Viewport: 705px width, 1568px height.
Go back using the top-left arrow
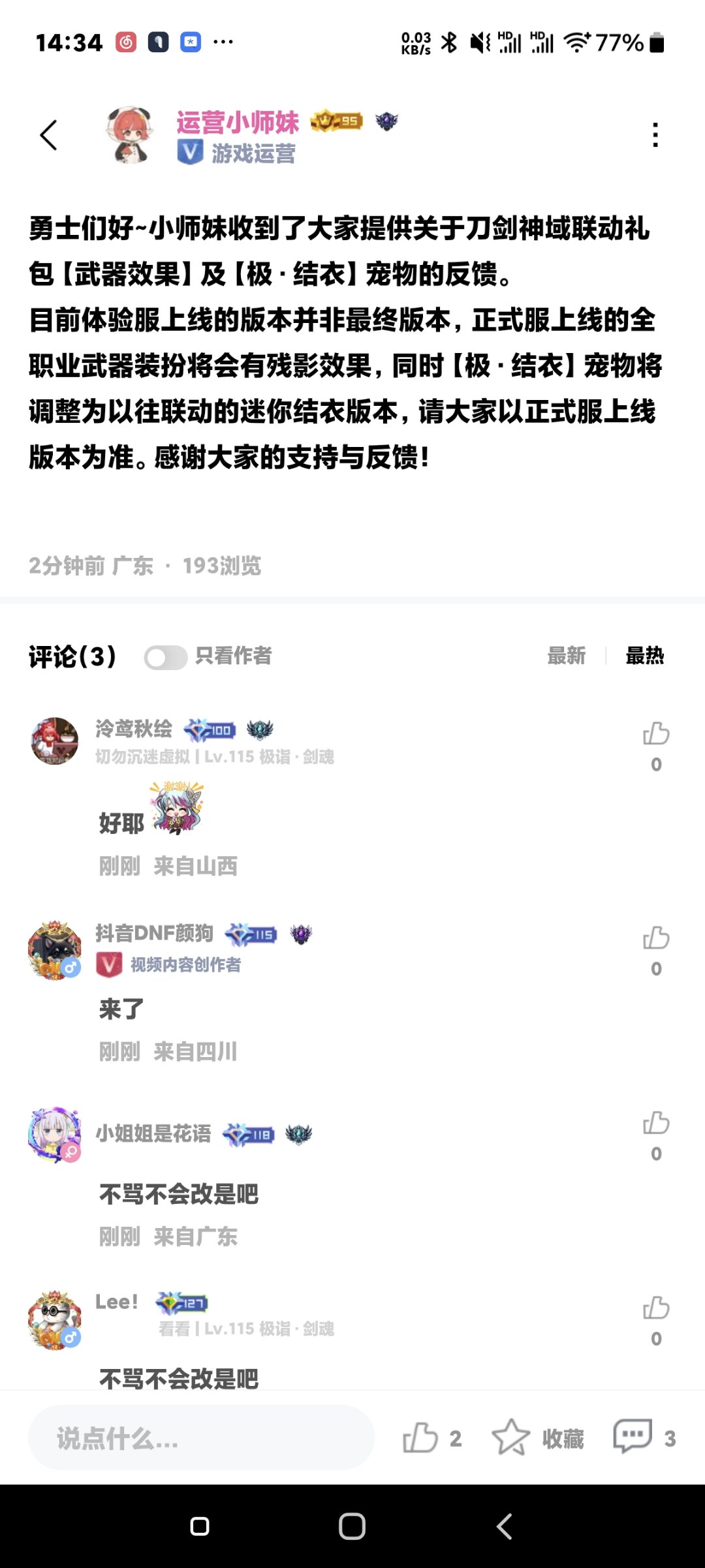(49, 135)
